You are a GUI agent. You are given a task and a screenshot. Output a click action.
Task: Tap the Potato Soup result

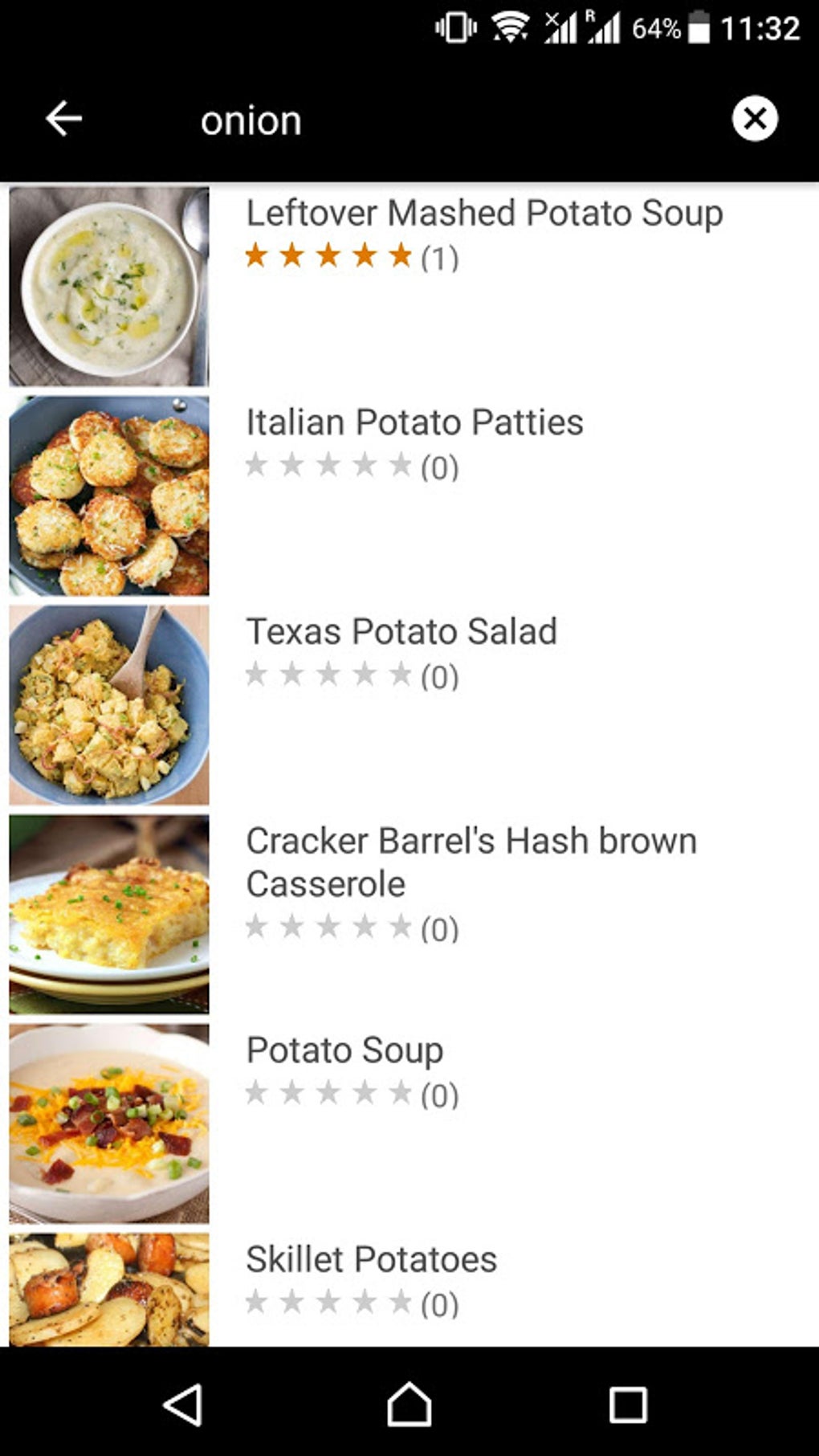tap(344, 1050)
